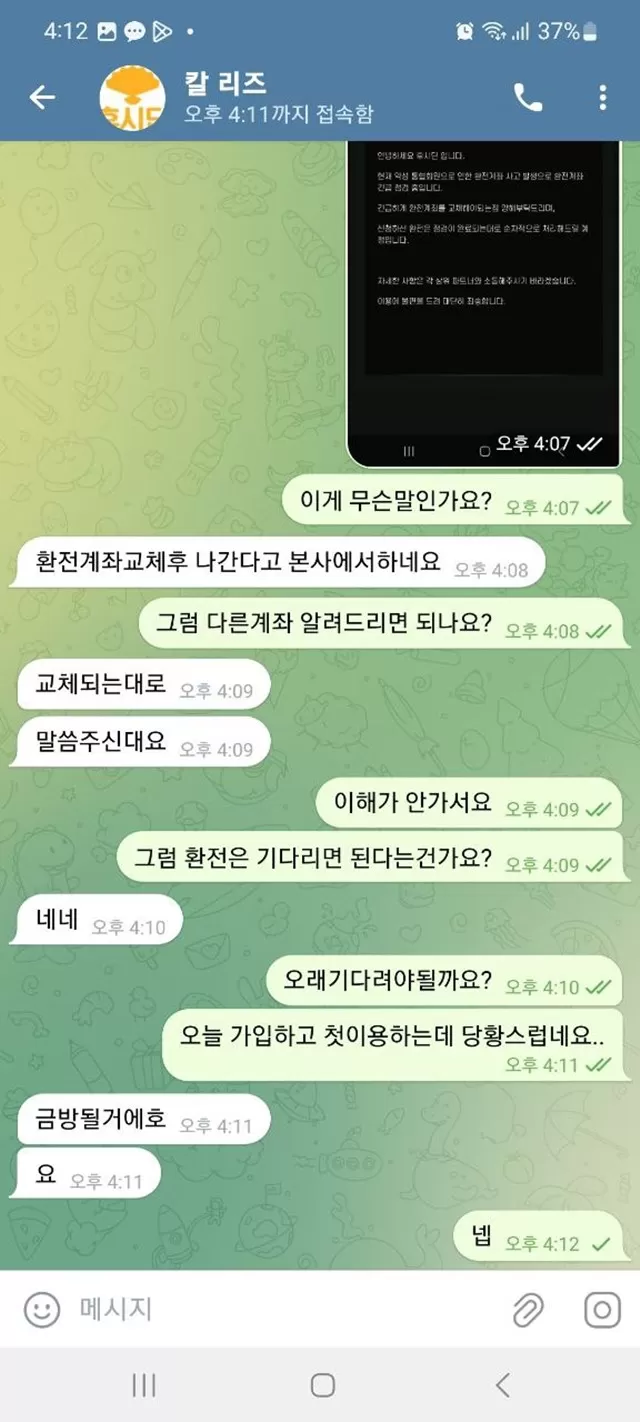Image resolution: width=640 pixels, height=1422 pixels.
Task: Open recent apps from navigation bar
Action: click(x=144, y=1385)
